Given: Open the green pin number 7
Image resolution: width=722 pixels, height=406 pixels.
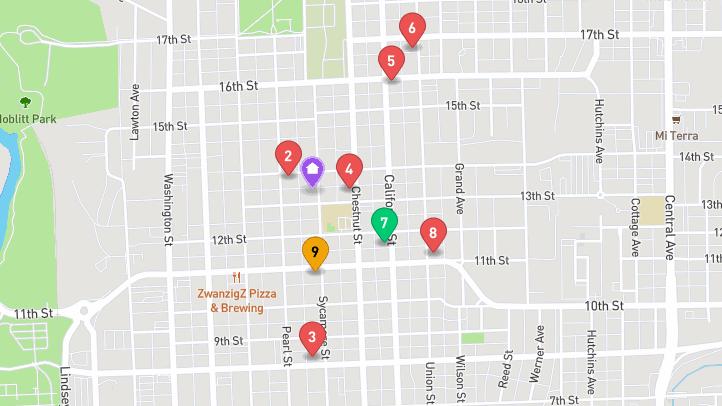Looking at the screenshot, I should [383, 222].
